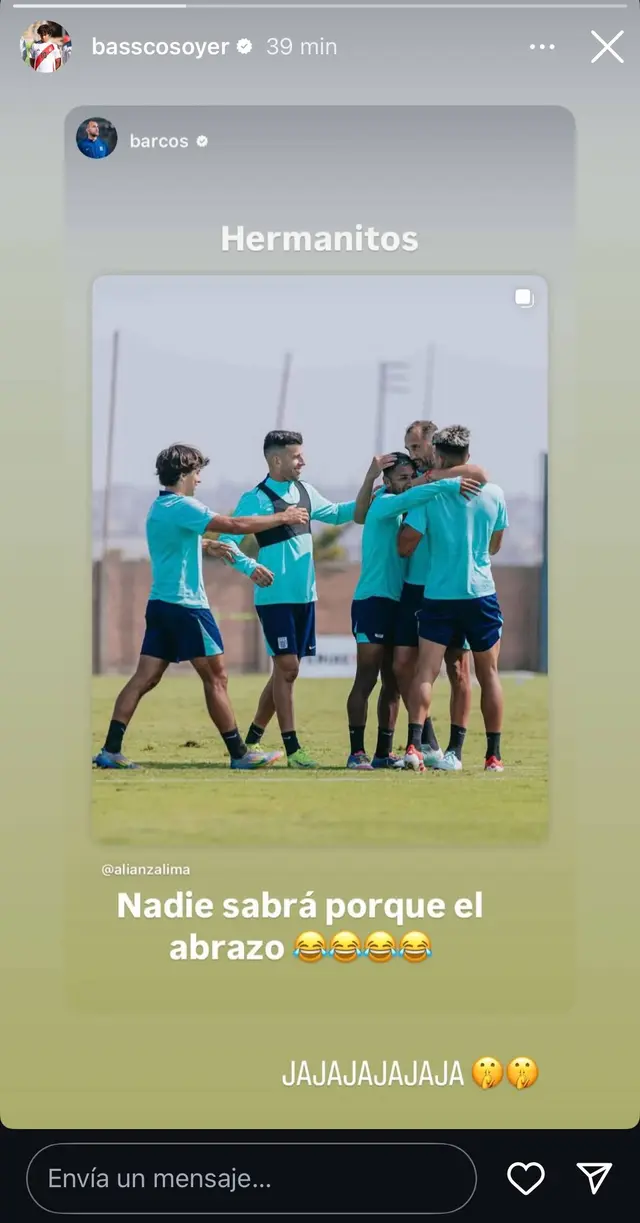Open the story options menu

(541, 47)
